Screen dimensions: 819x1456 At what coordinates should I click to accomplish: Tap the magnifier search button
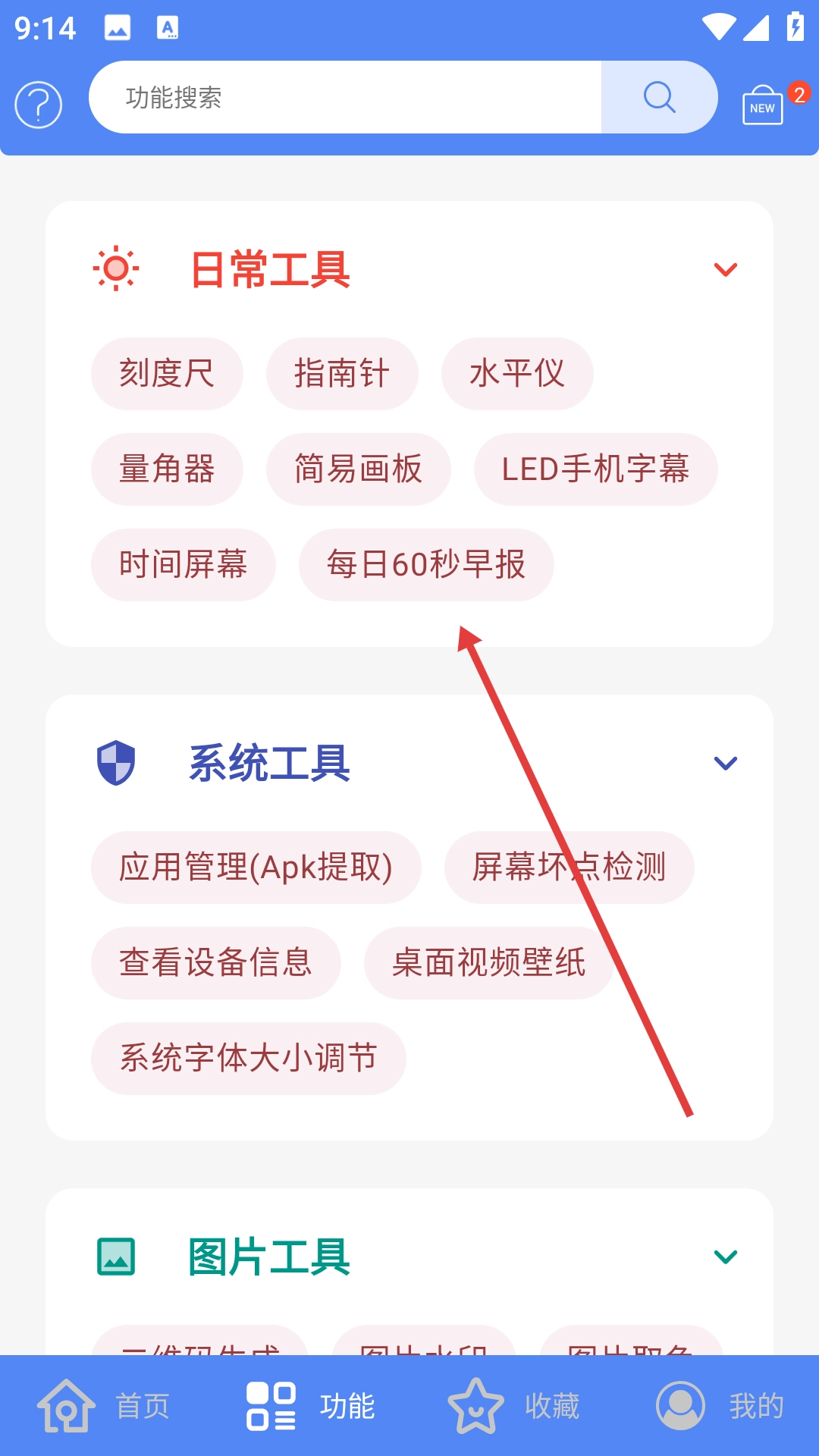(x=659, y=97)
